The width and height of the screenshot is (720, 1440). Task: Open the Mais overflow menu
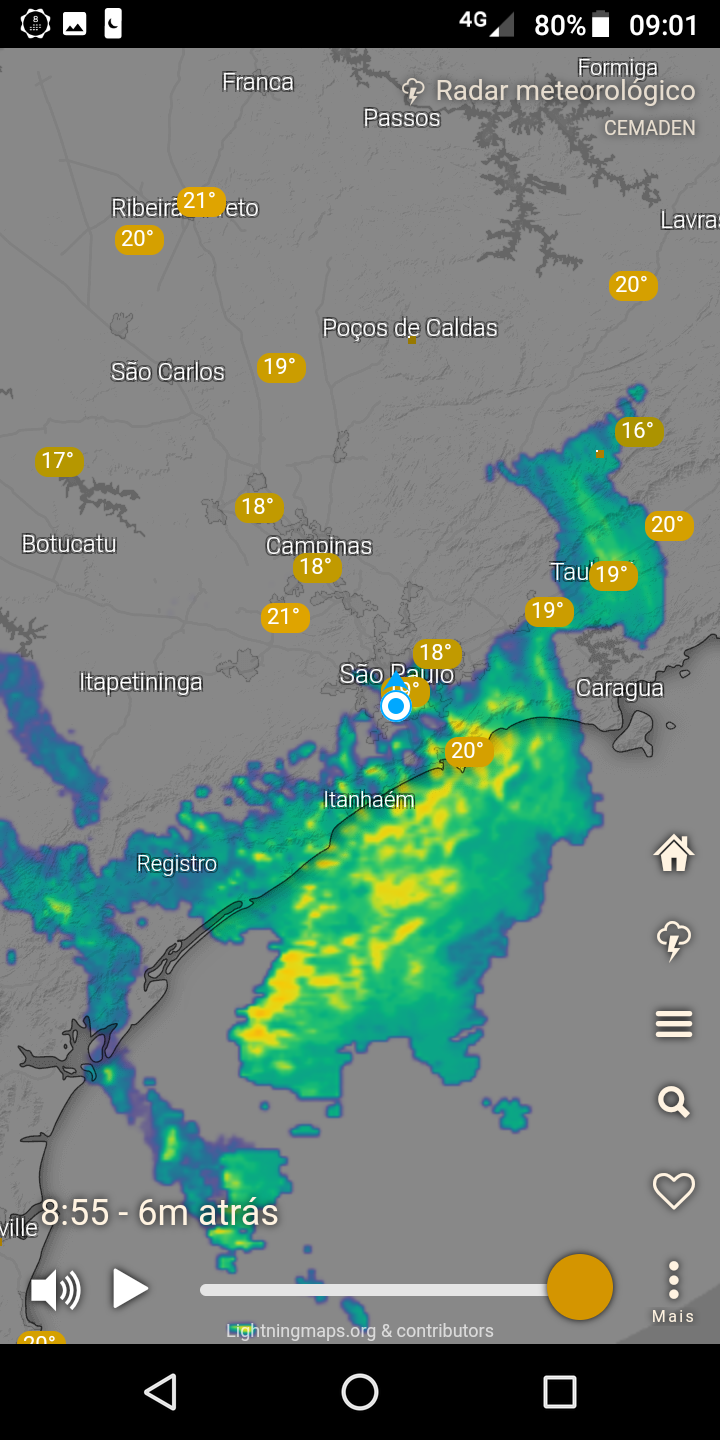pos(674,1292)
